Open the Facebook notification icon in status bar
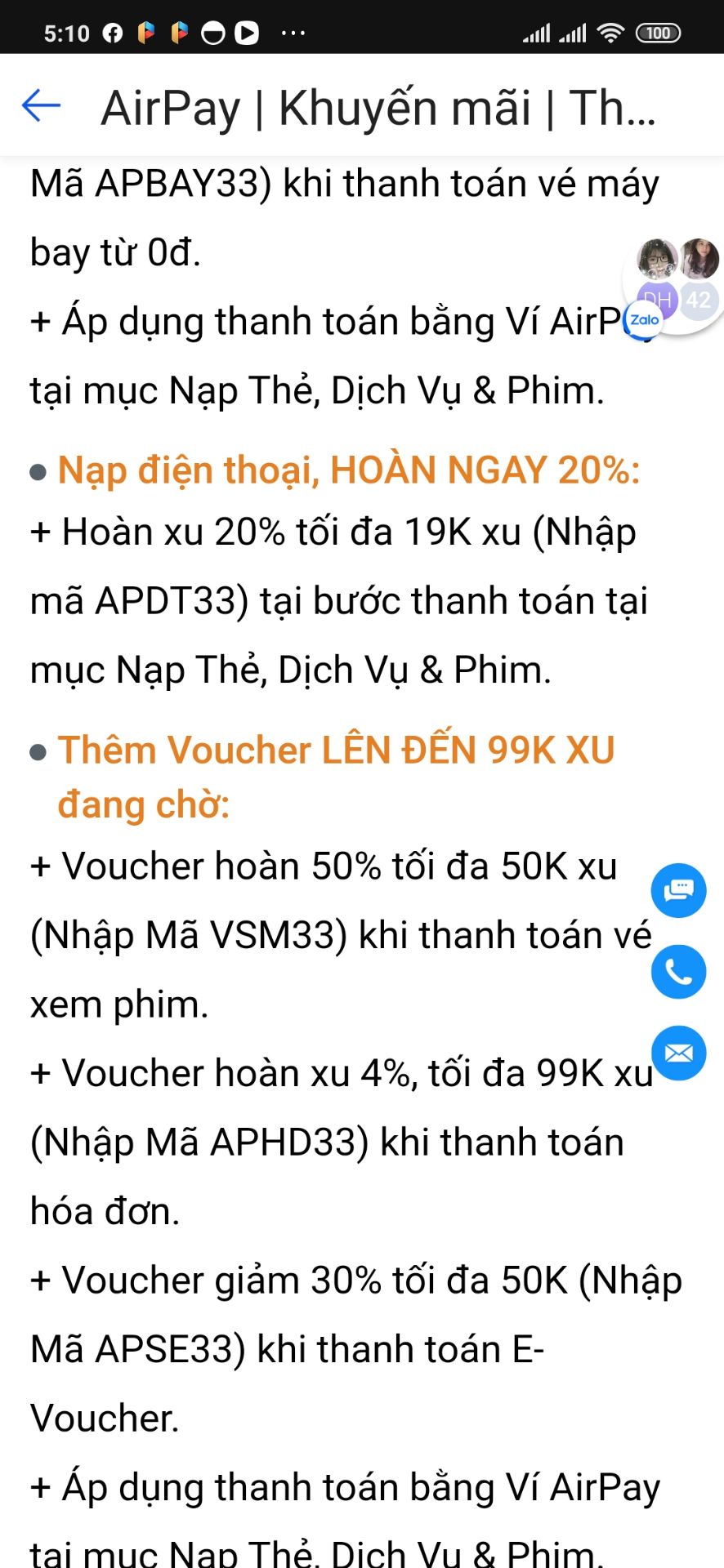This screenshot has height=1568, width=724. point(111,33)
